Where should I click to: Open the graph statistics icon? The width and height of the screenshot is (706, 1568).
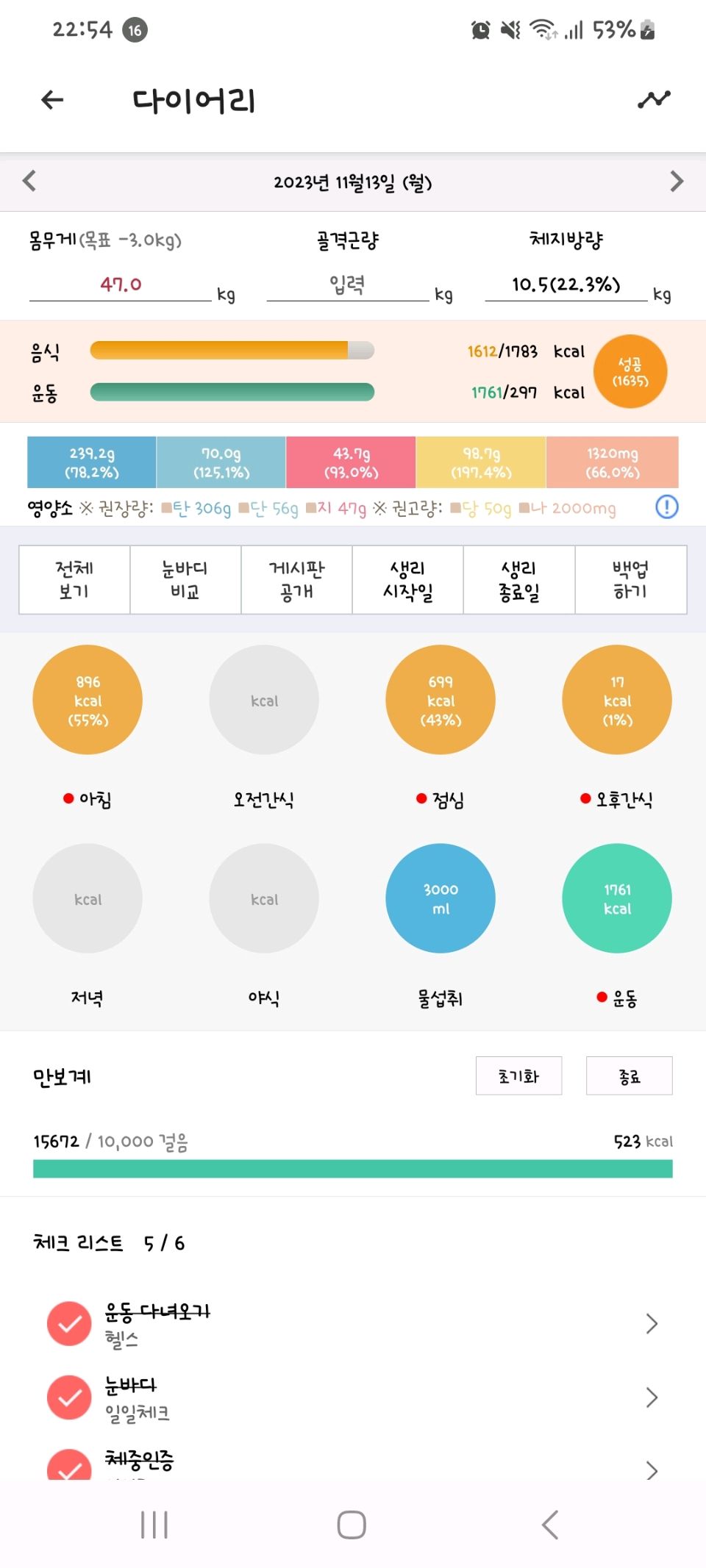[x=654, y=99]
